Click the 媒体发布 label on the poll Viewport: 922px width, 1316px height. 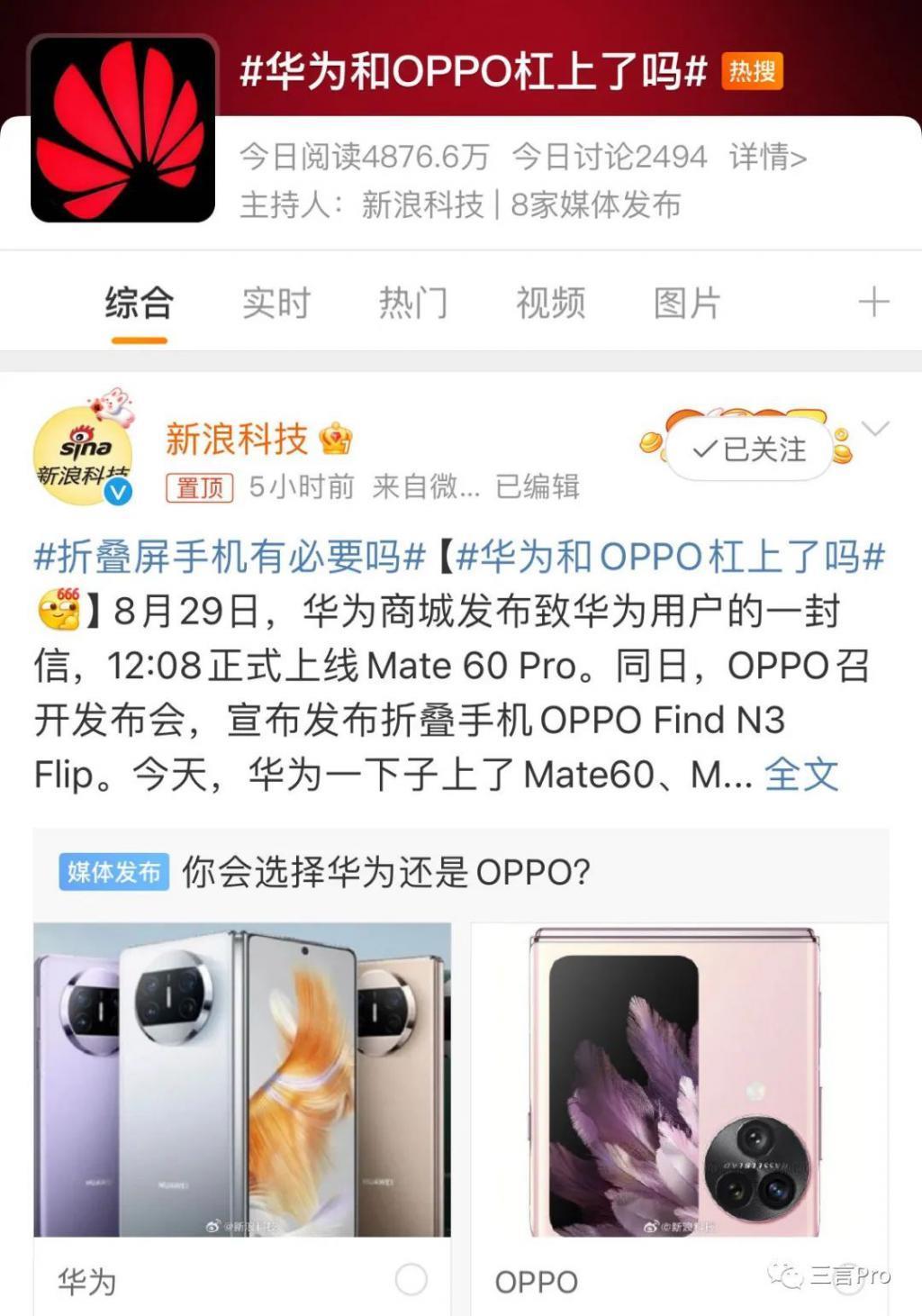(113, 869)
